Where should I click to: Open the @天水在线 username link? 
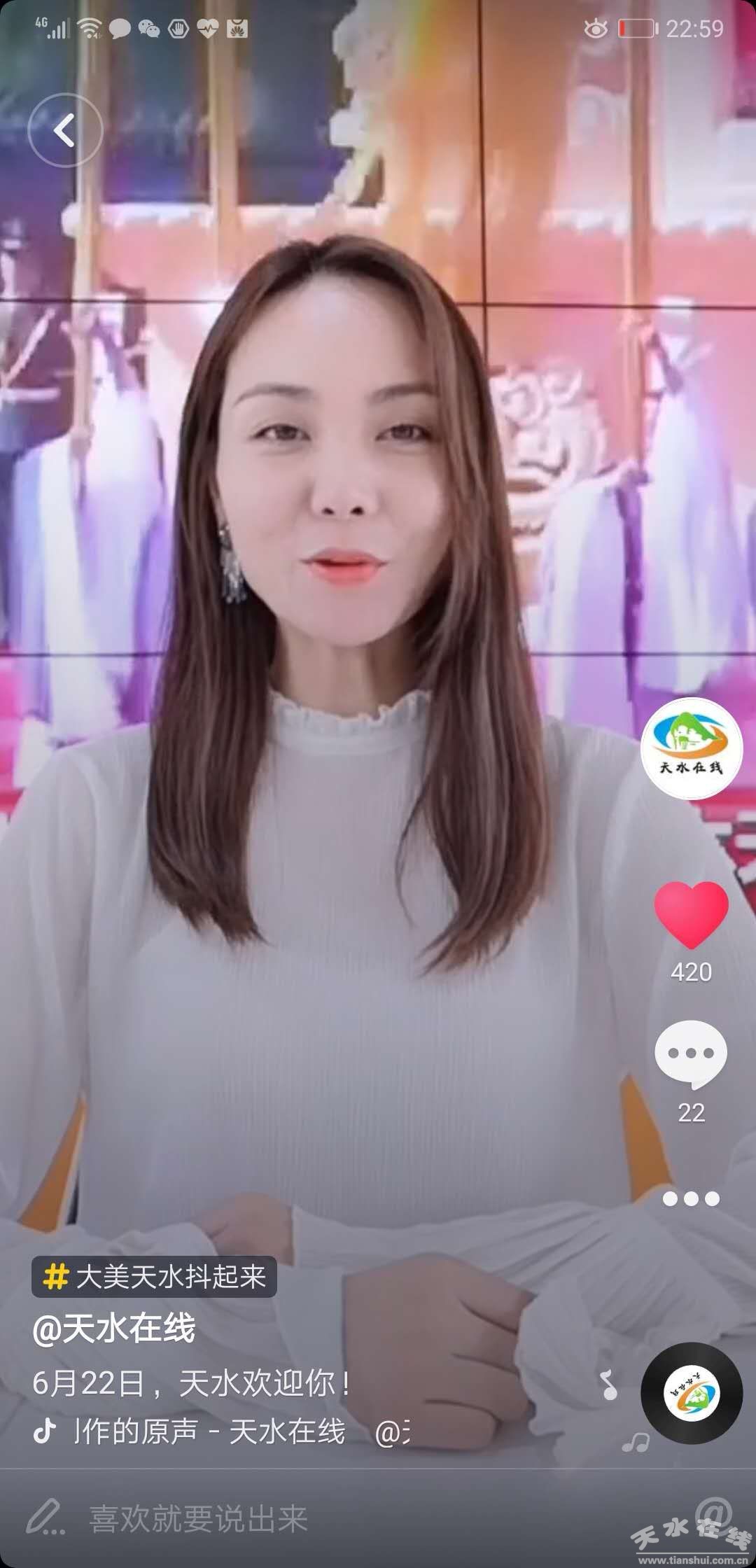point(114,1328)
